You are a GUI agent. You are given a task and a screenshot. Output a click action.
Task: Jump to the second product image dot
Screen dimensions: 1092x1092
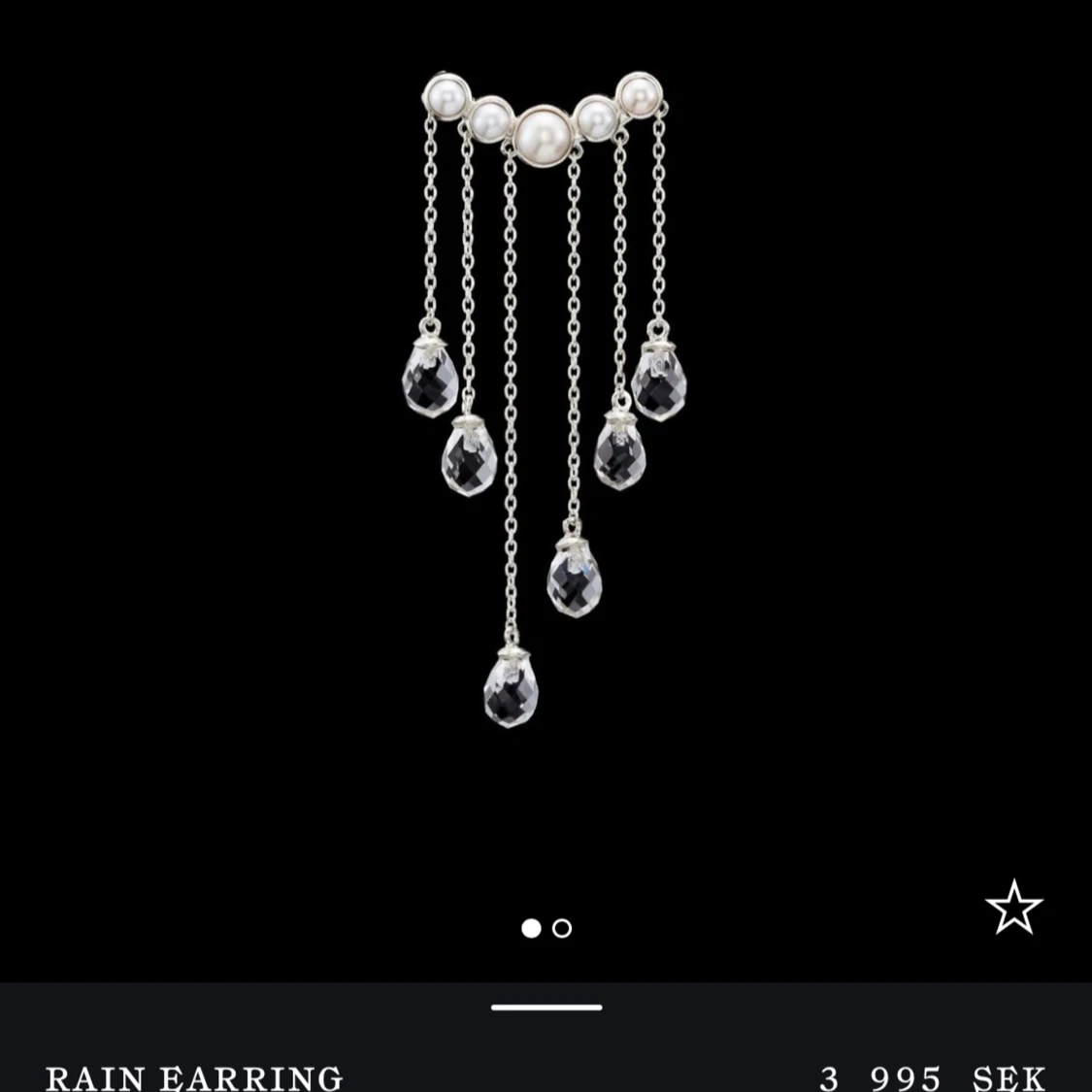pos(562,928)
